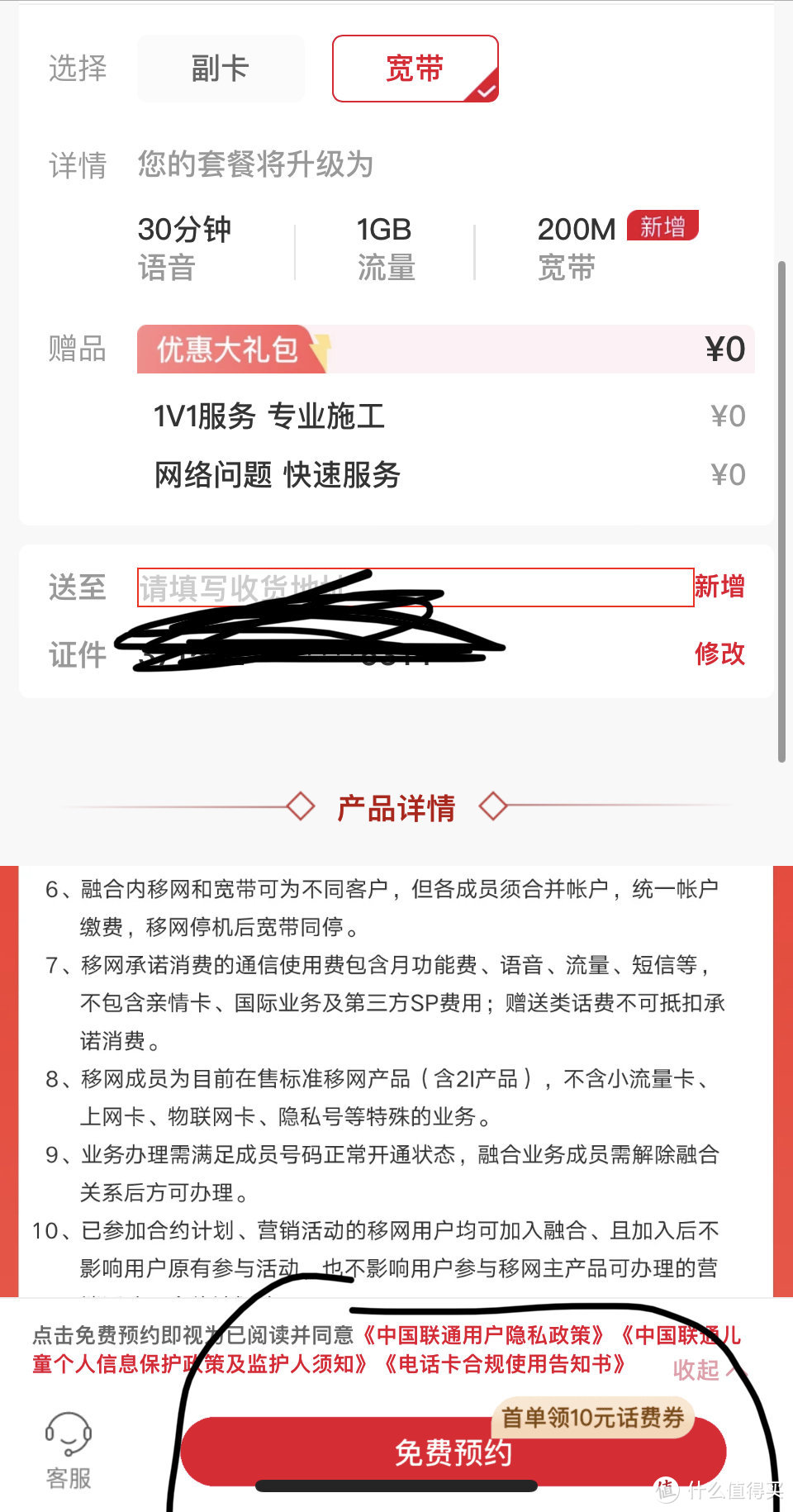Tap the delivery address field
This screenshot has width=793, height=1512.
pyautogui.click(x=415, y=587)
